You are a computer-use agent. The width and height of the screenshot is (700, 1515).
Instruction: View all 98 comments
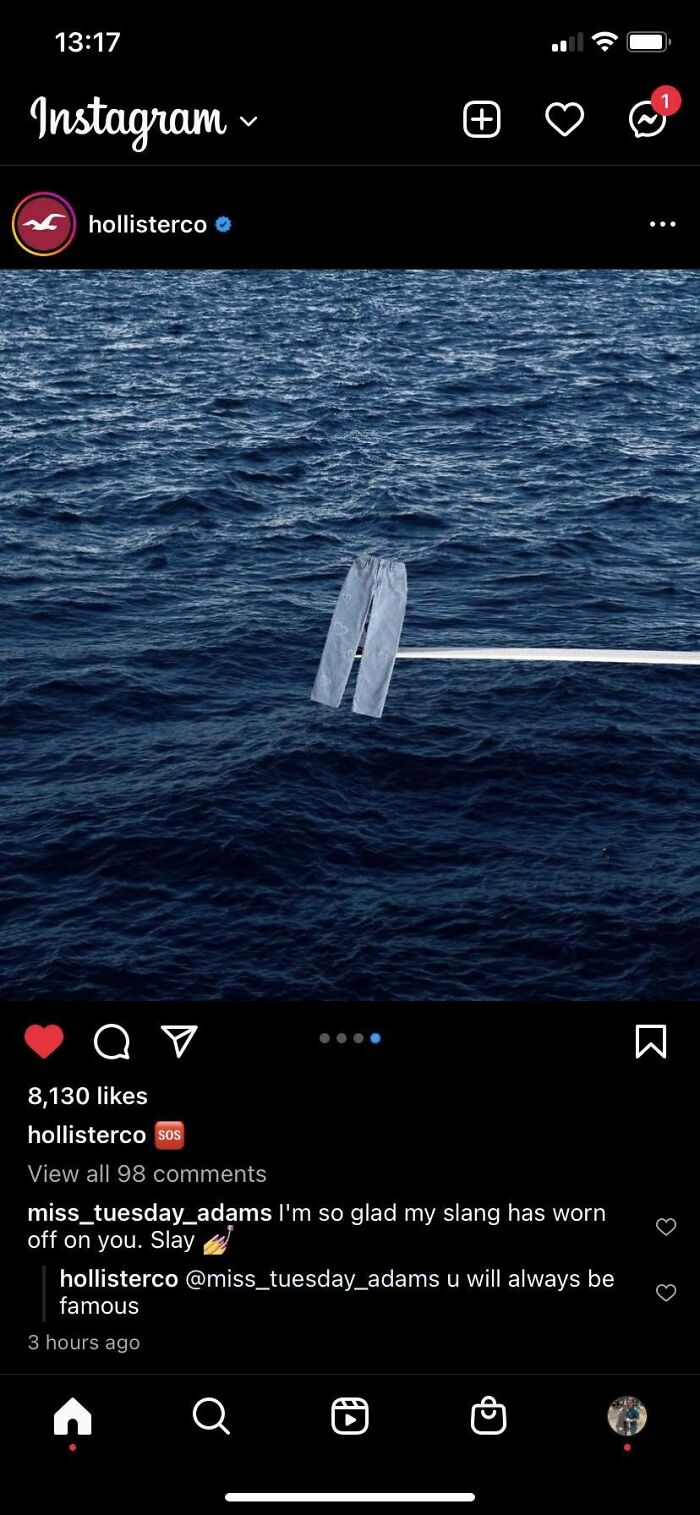[x=147, y=1173]
